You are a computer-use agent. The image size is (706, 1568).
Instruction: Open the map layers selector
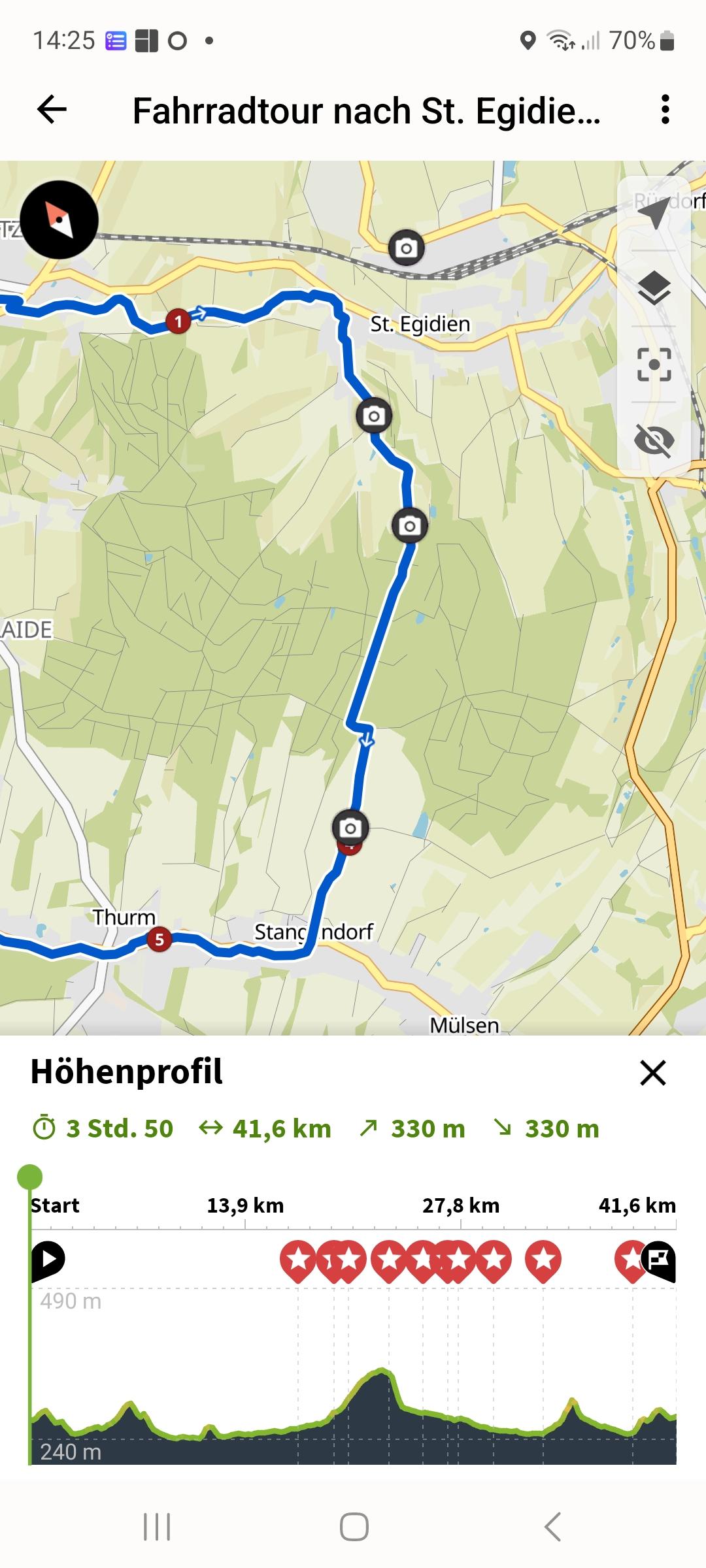pyautogui.click(x=654, y=288)
